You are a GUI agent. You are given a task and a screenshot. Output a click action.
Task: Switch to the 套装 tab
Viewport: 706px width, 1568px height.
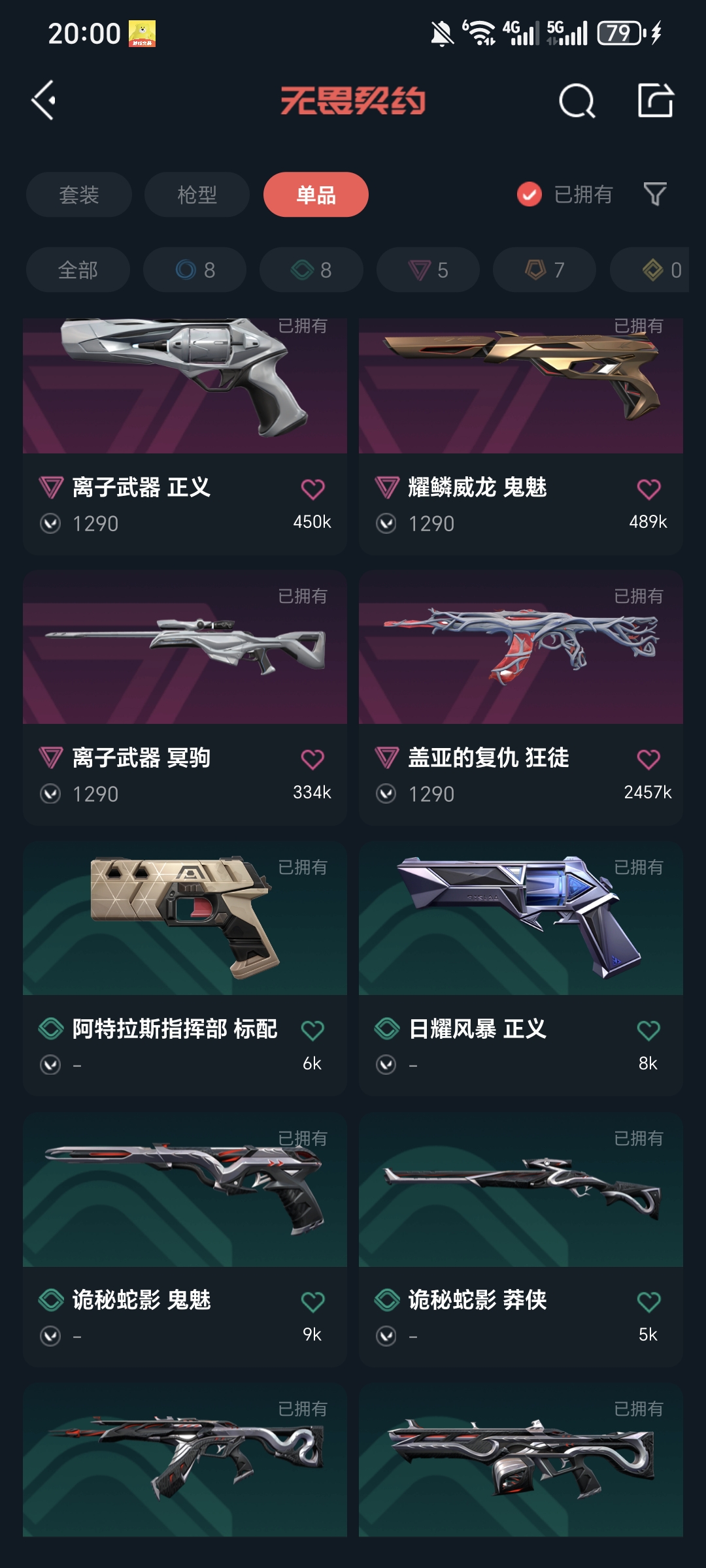[x=79, y=195]
